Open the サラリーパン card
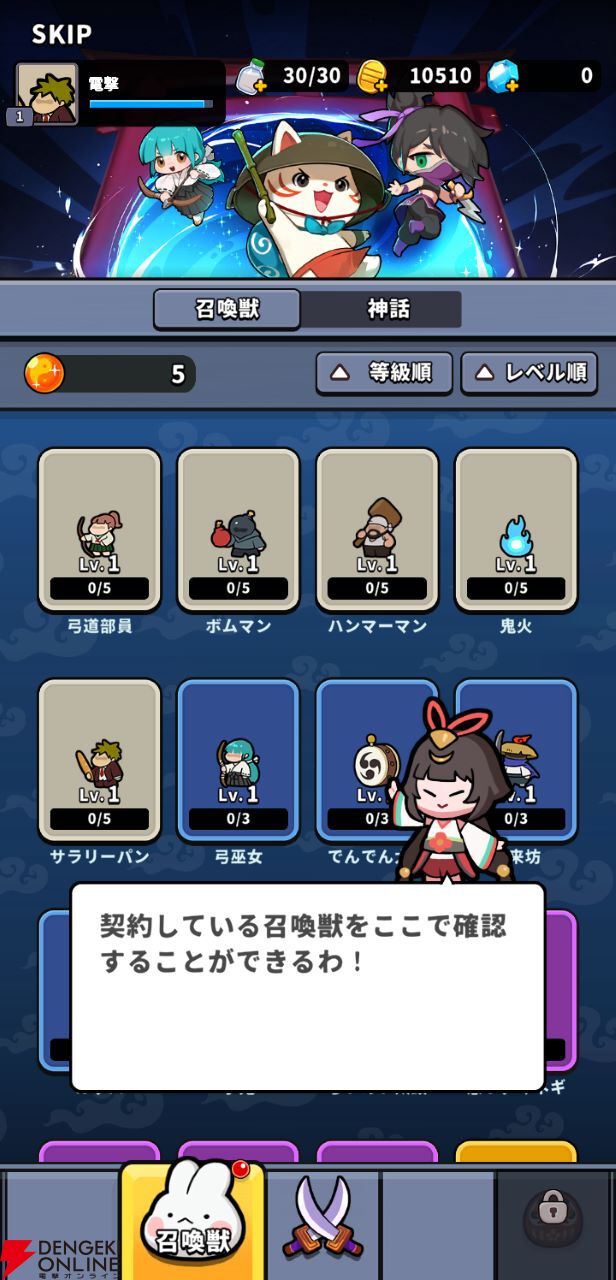This screenshot has height=1280, width=616. [99, 760]
